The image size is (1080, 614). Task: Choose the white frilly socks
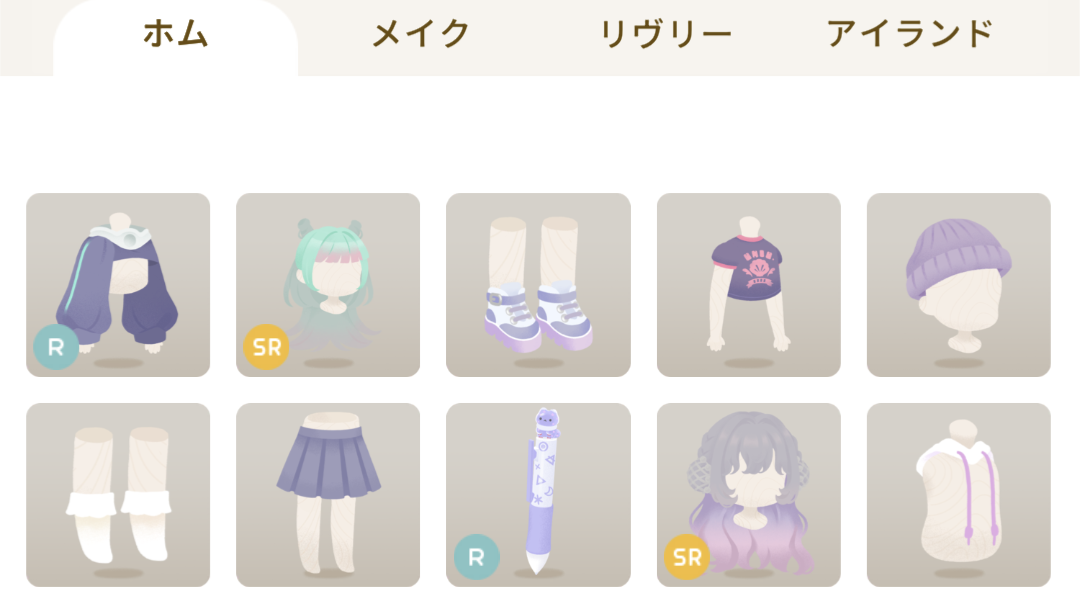point(118,495)
